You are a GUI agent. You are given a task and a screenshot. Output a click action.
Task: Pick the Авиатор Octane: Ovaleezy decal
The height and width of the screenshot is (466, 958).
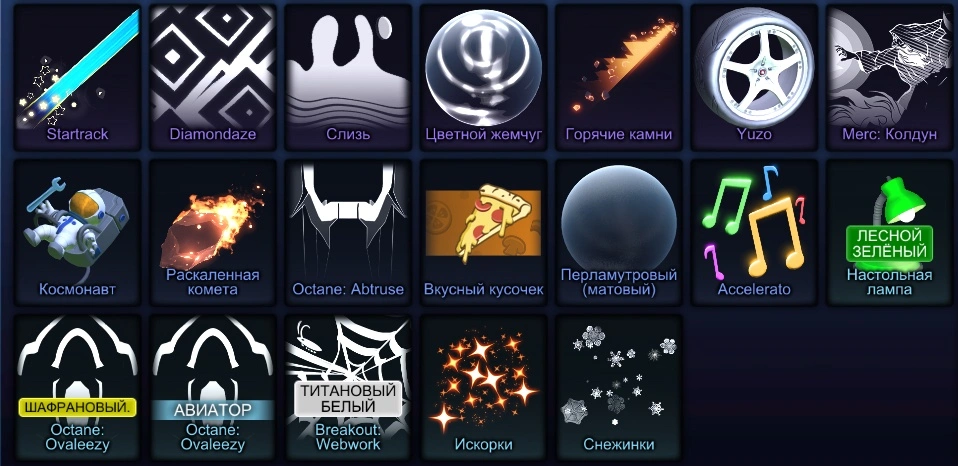pos(212,385)
